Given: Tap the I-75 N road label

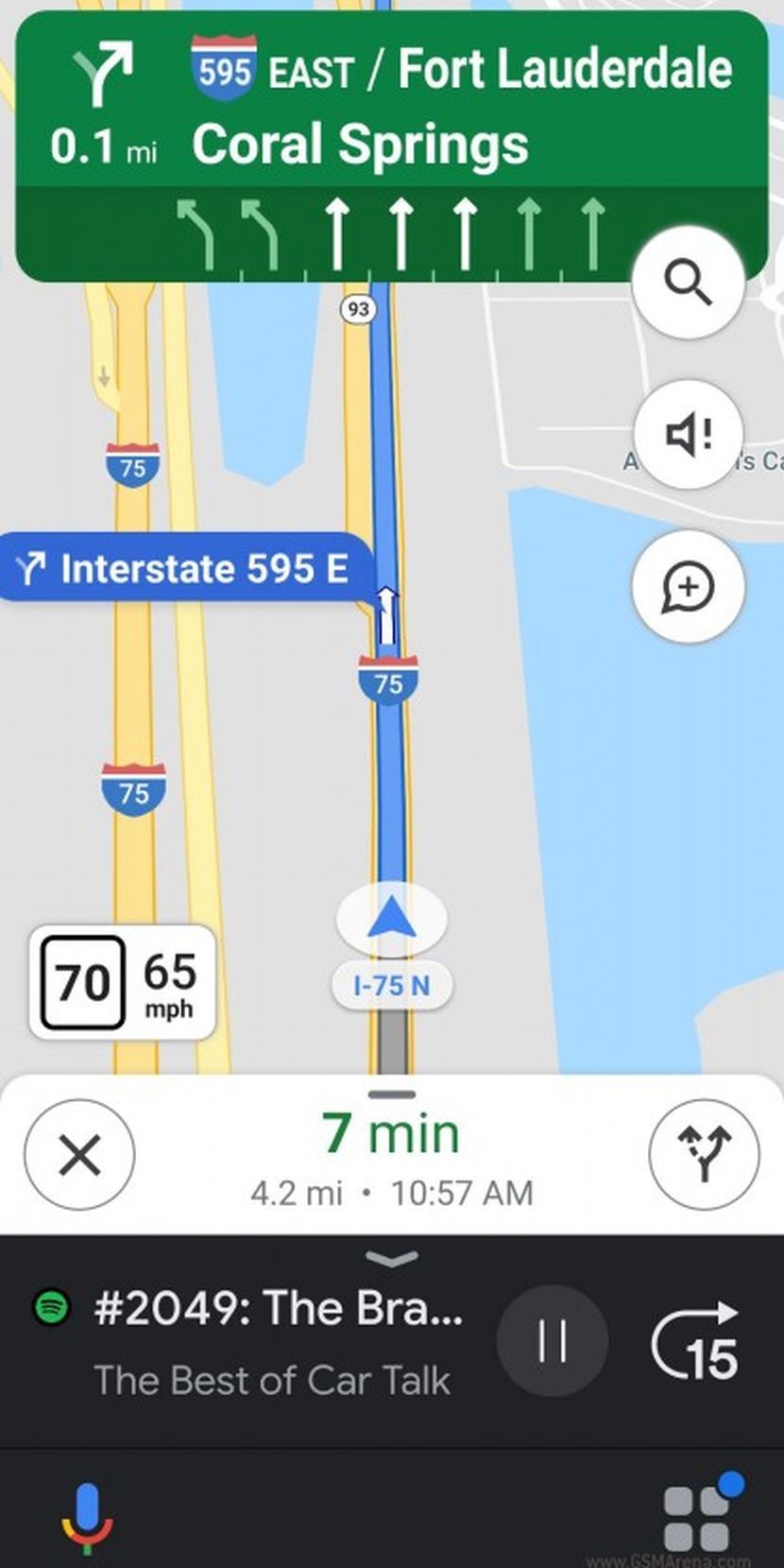Looking at the screenshot, I should click(x=391, y=985).
